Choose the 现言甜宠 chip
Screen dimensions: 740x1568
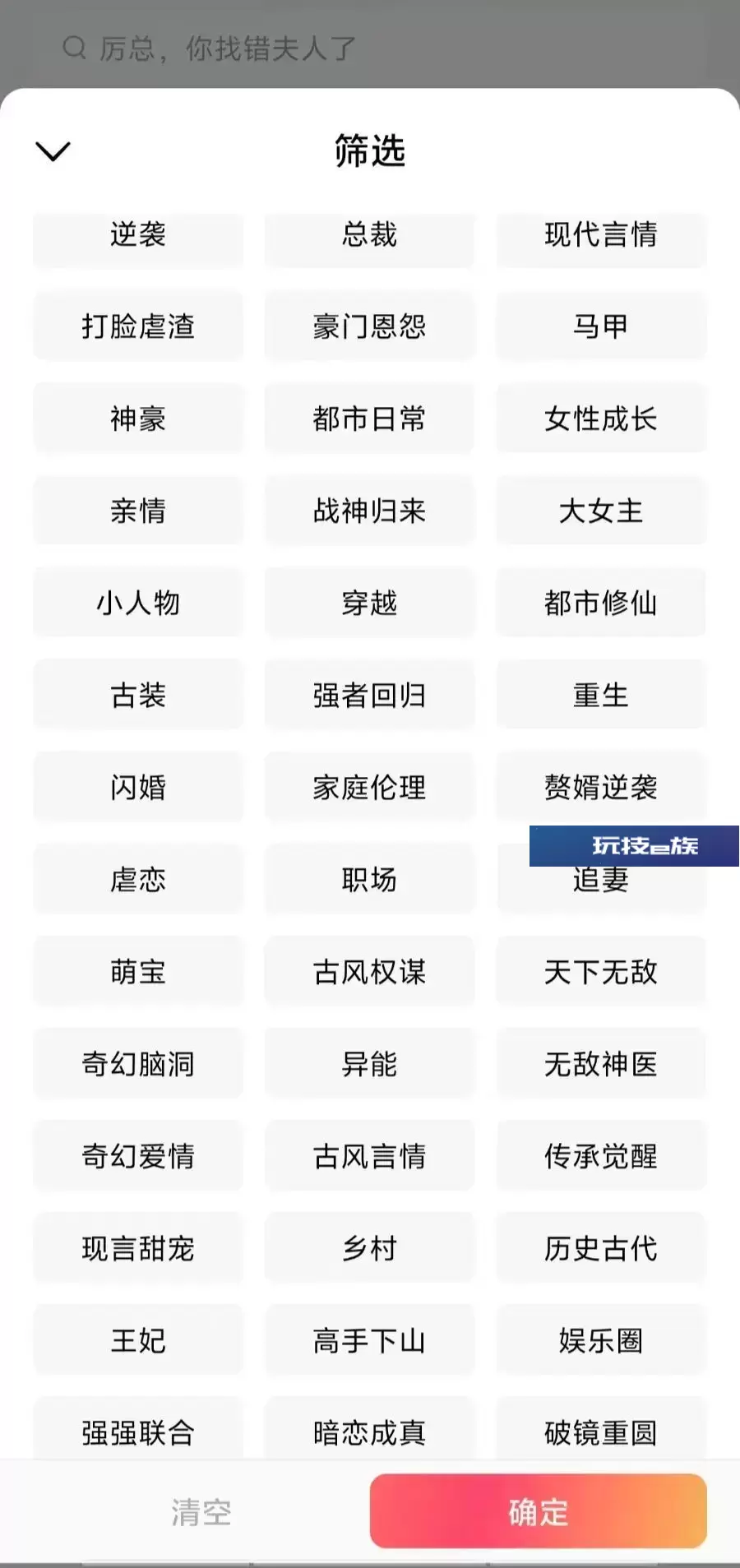point(138,1248)
